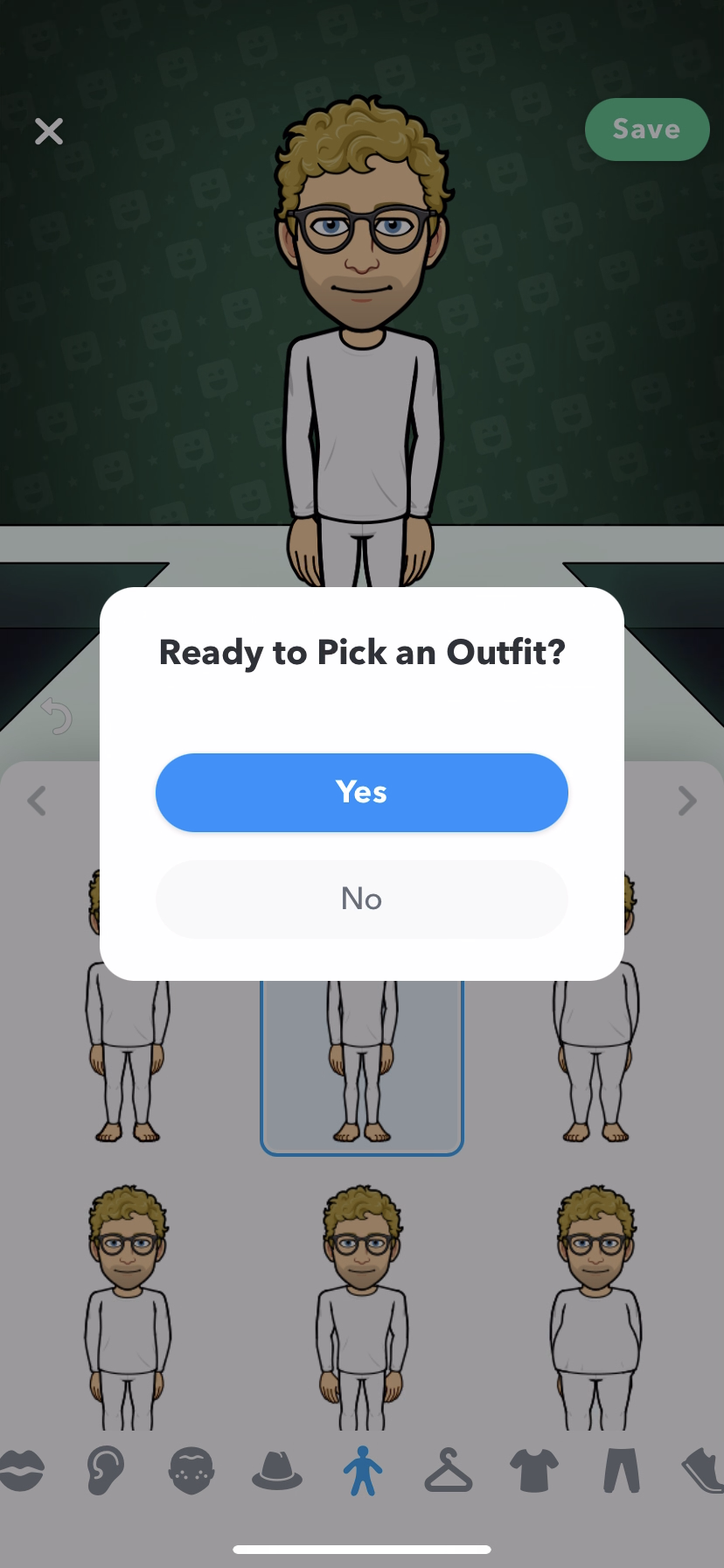Go to the next category arrow

coord(687,801)
